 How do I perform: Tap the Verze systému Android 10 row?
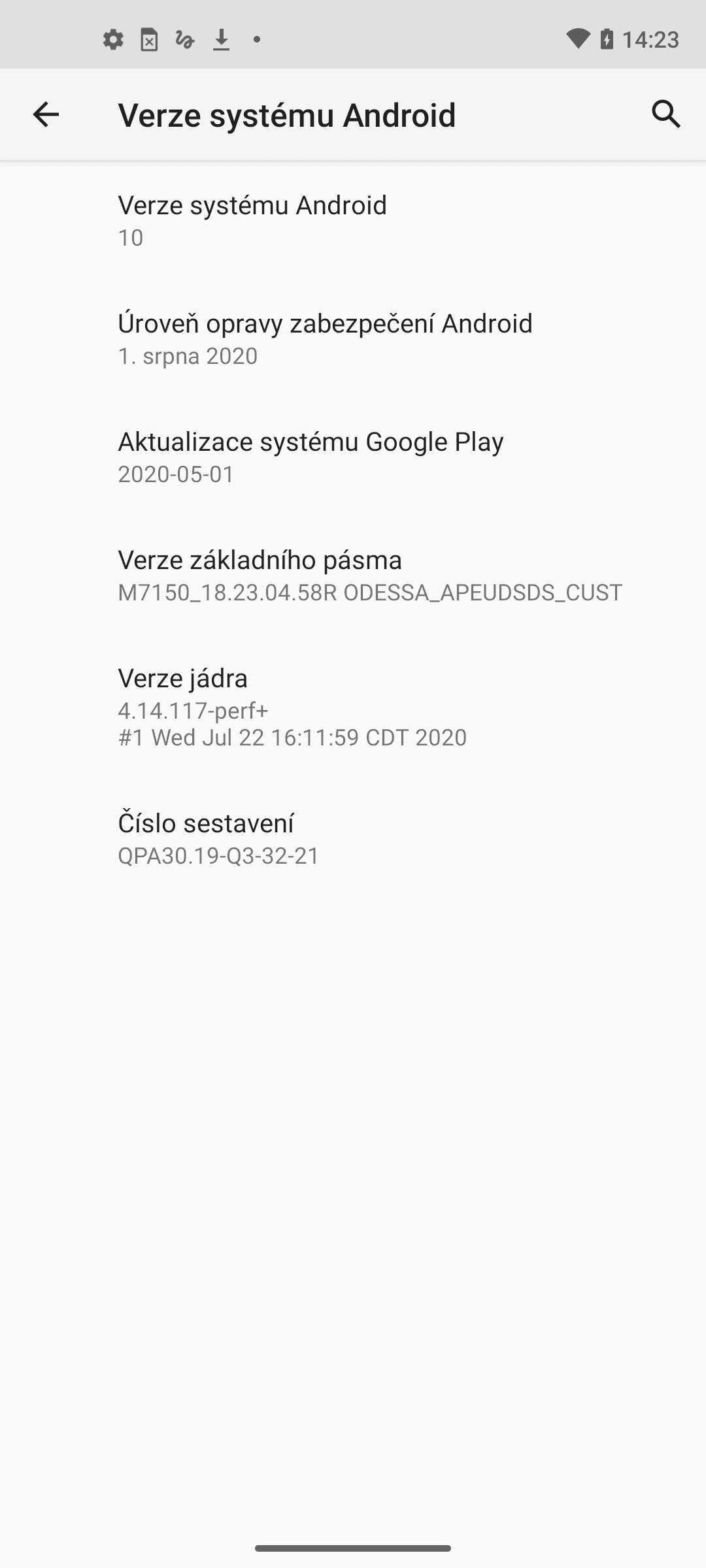click(x=353, y=220)
